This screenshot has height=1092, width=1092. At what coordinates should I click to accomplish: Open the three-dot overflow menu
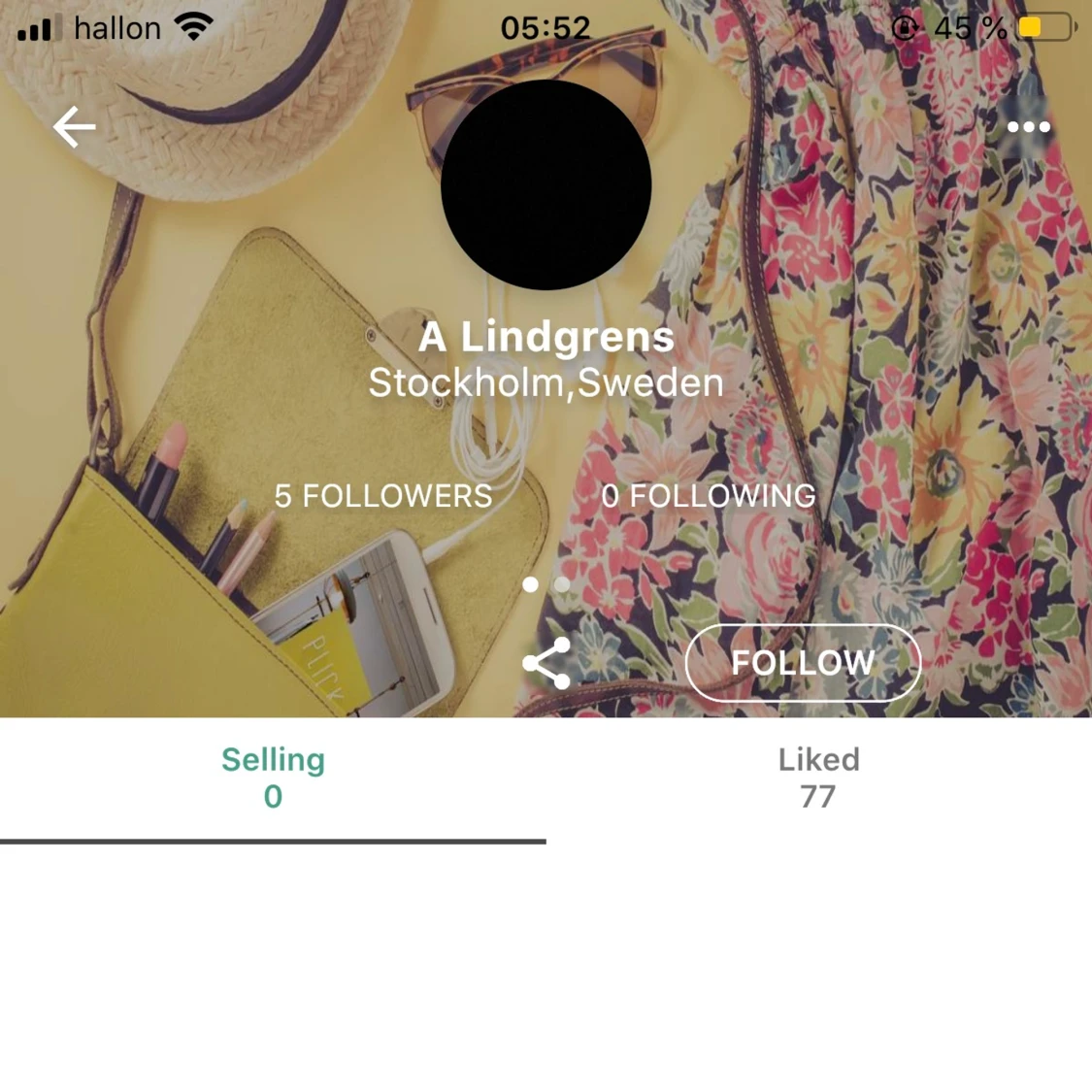1028,127
